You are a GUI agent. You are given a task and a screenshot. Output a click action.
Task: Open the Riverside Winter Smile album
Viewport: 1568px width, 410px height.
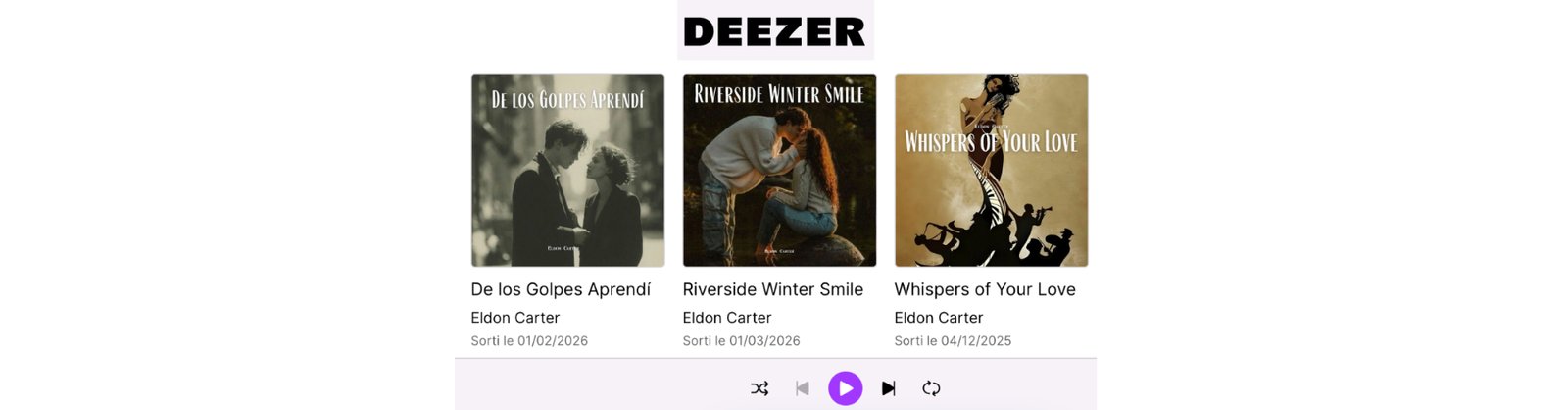click(x=779, y=171)
